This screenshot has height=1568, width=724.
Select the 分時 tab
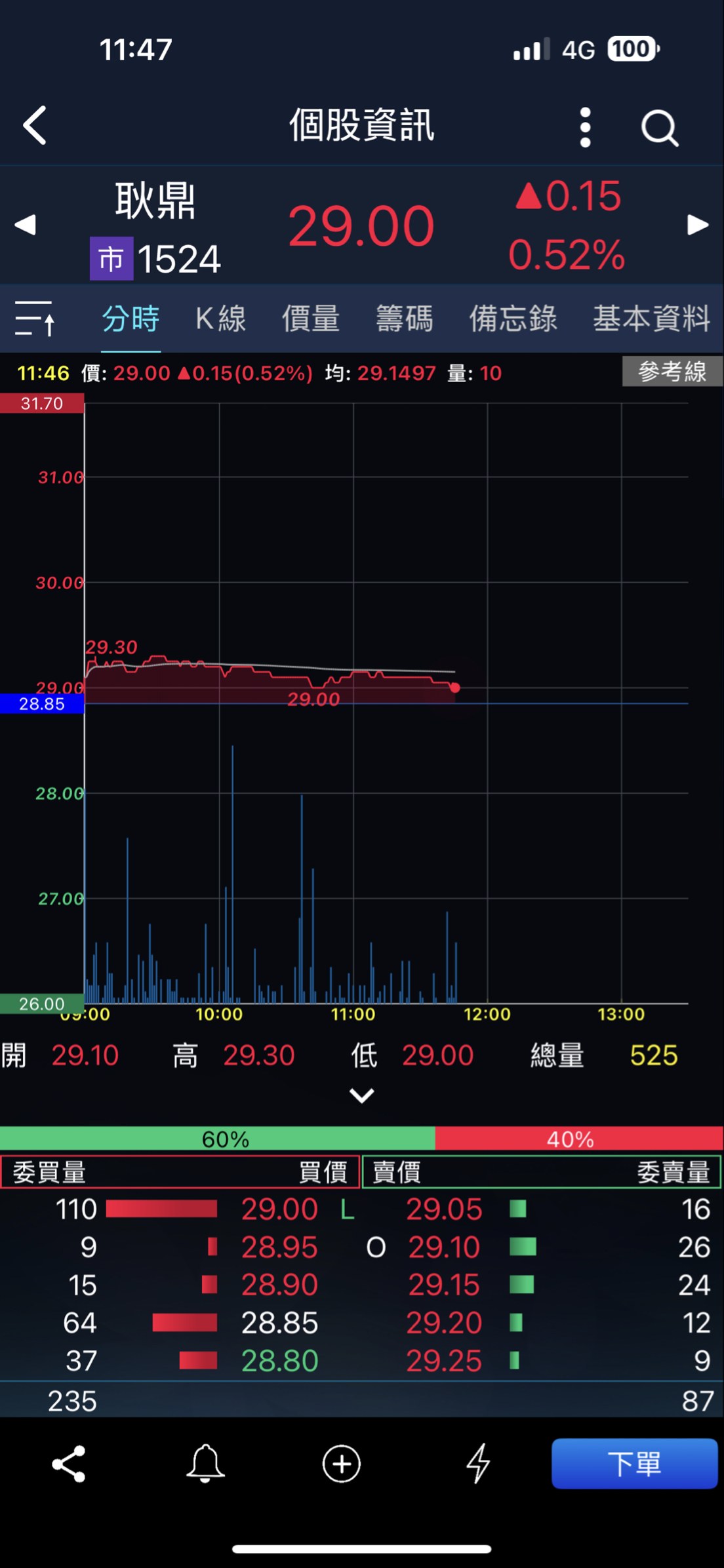pyautogui.click(x=131, y=319)
